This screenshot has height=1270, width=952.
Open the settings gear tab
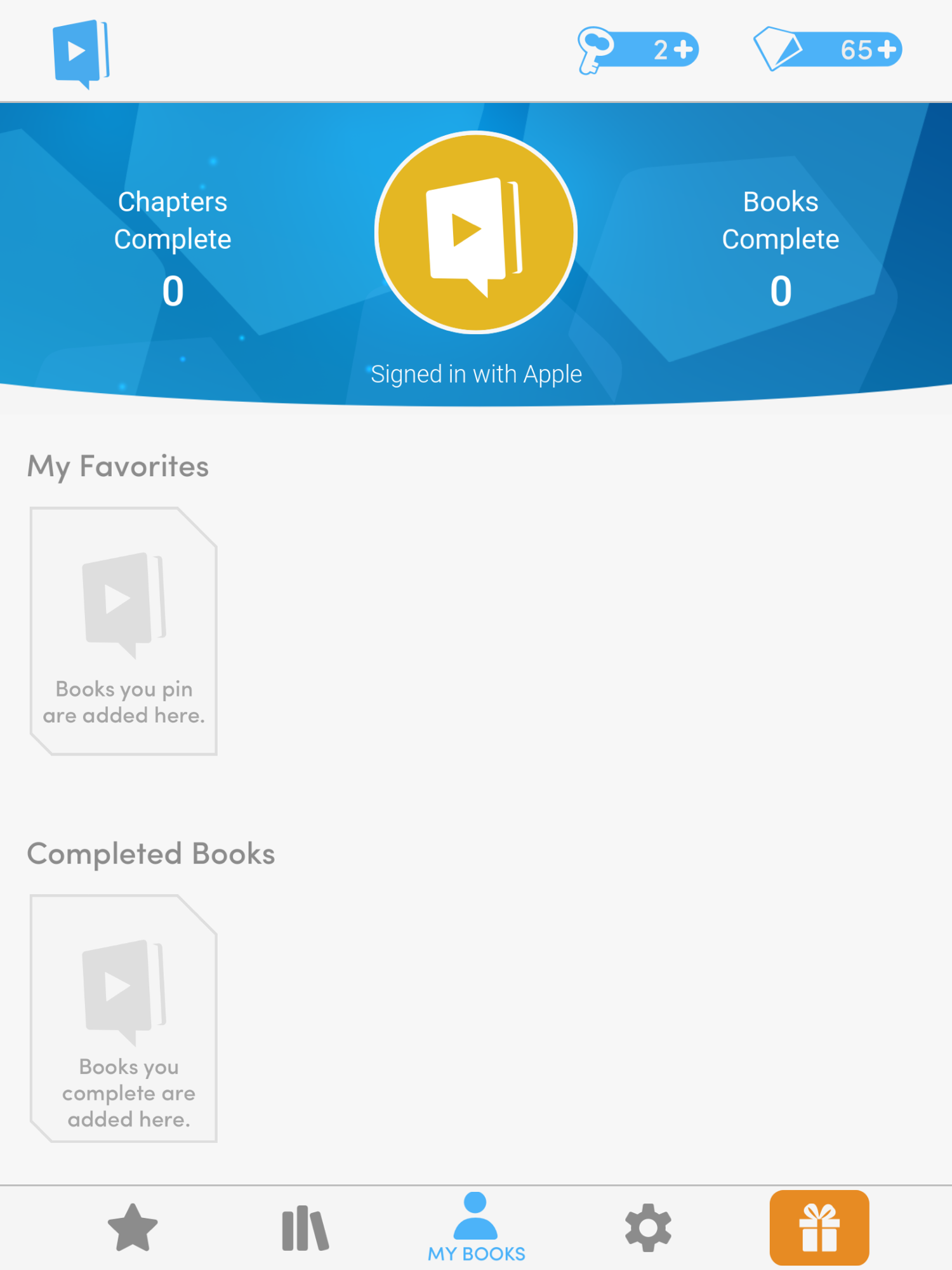tap(648, 1227)
